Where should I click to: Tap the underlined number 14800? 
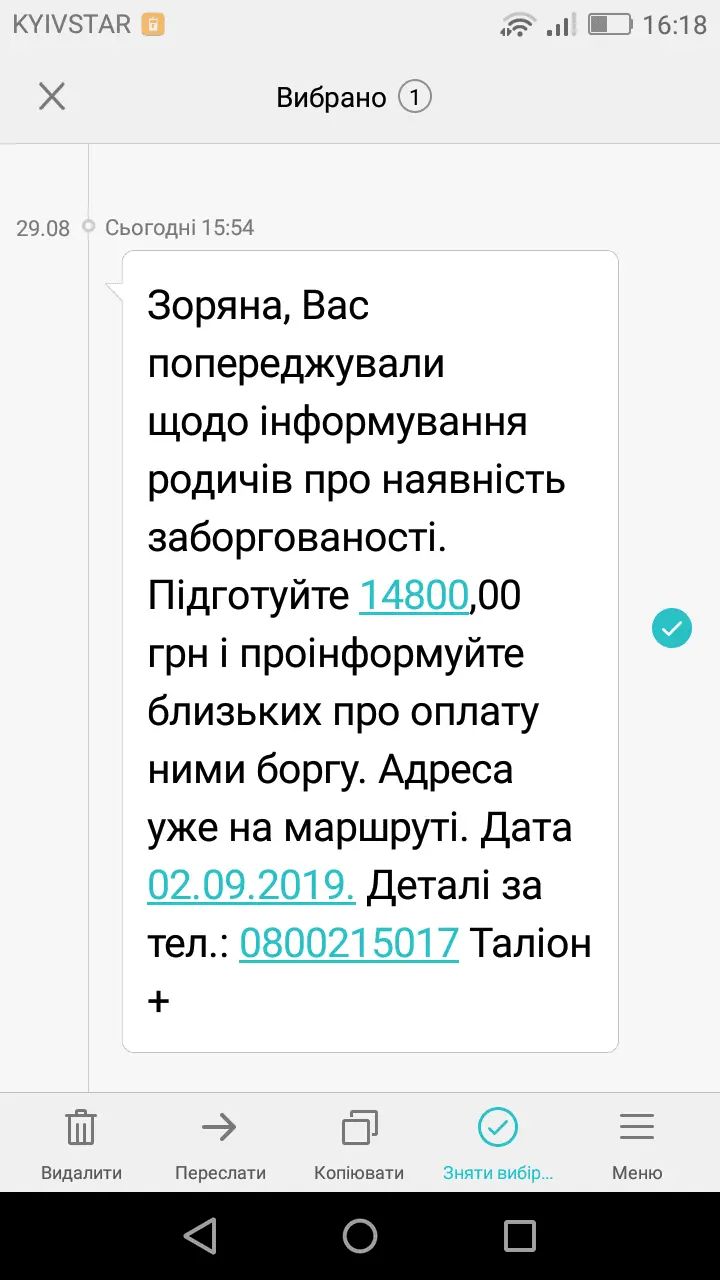(x=414, y=596)
